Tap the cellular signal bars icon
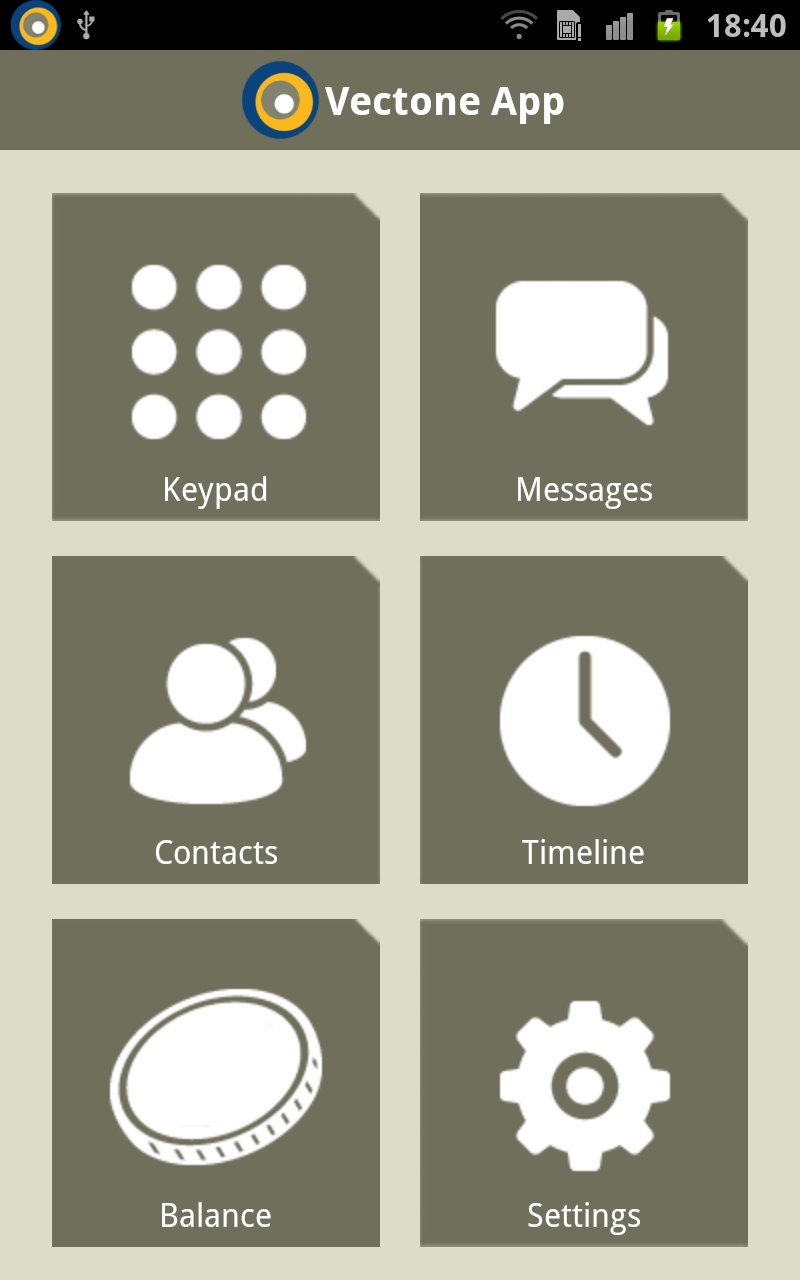Viewport: 800px width, 1280px height. (618, 25)
